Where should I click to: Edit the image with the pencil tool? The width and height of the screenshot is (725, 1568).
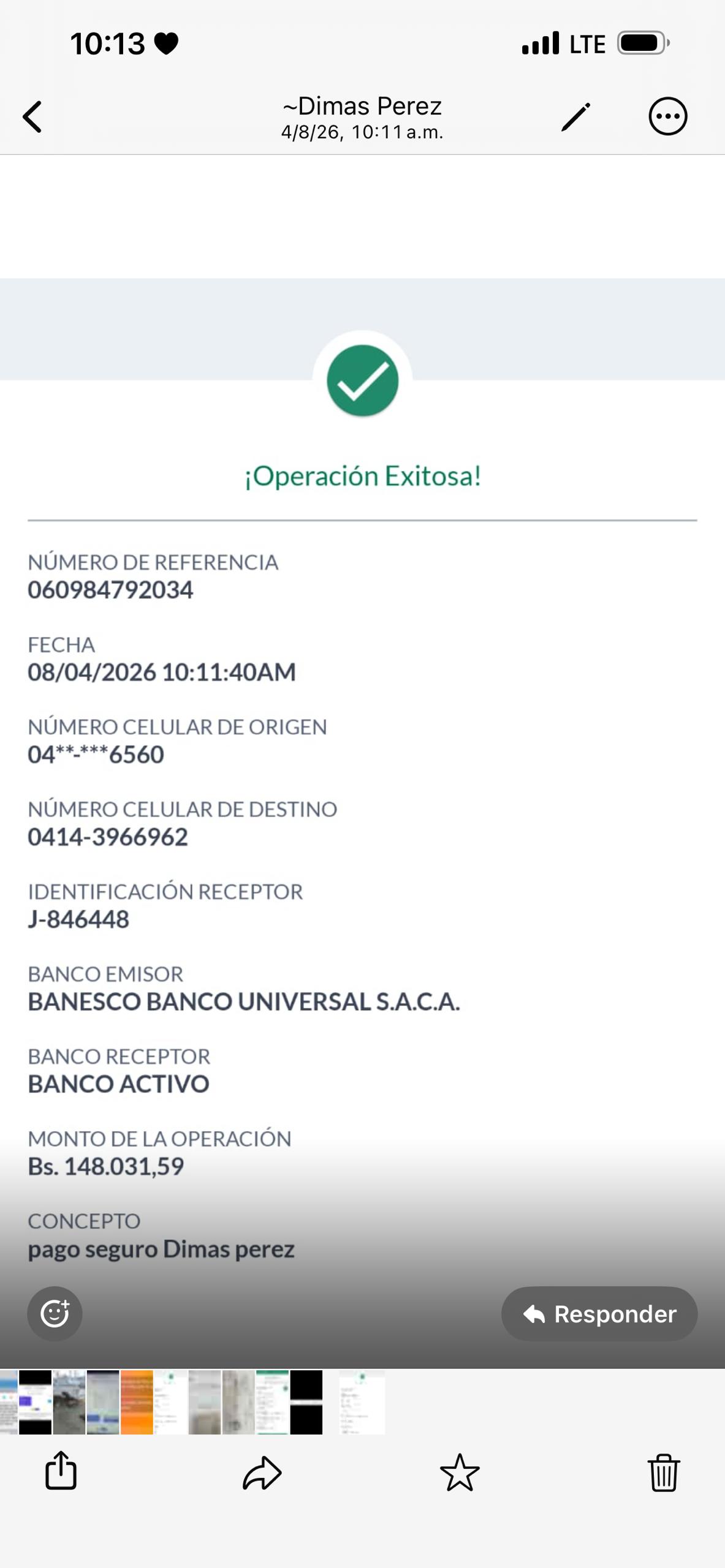[x=575, y=117]
